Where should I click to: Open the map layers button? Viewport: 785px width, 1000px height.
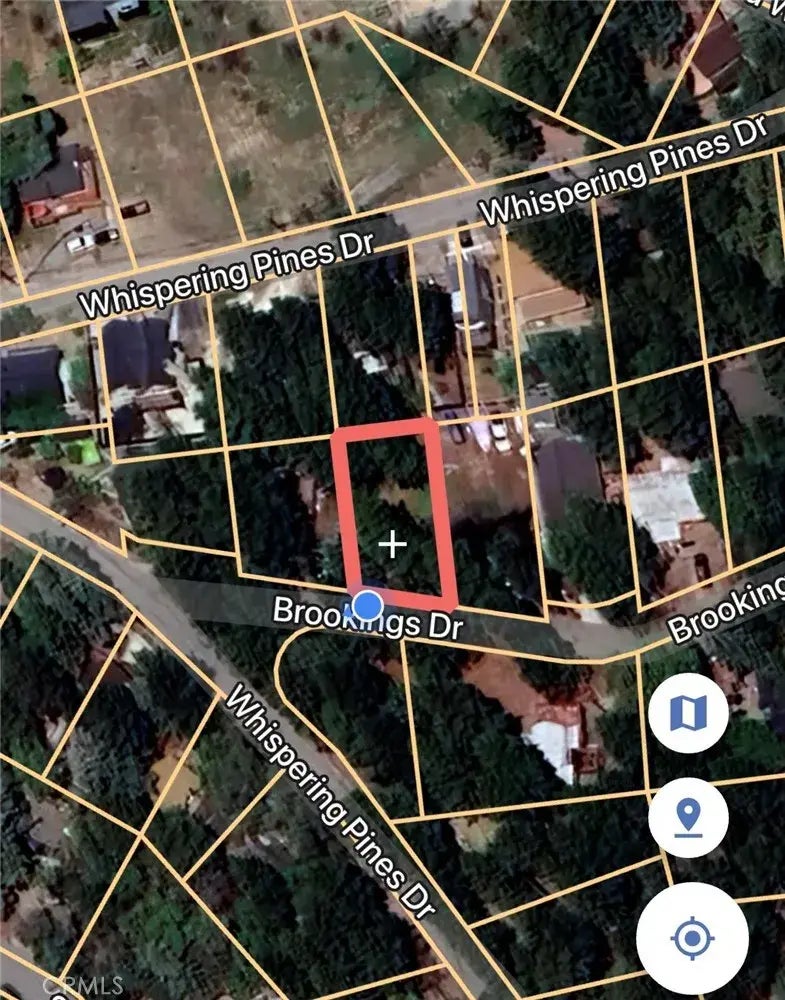pos(687,713)
